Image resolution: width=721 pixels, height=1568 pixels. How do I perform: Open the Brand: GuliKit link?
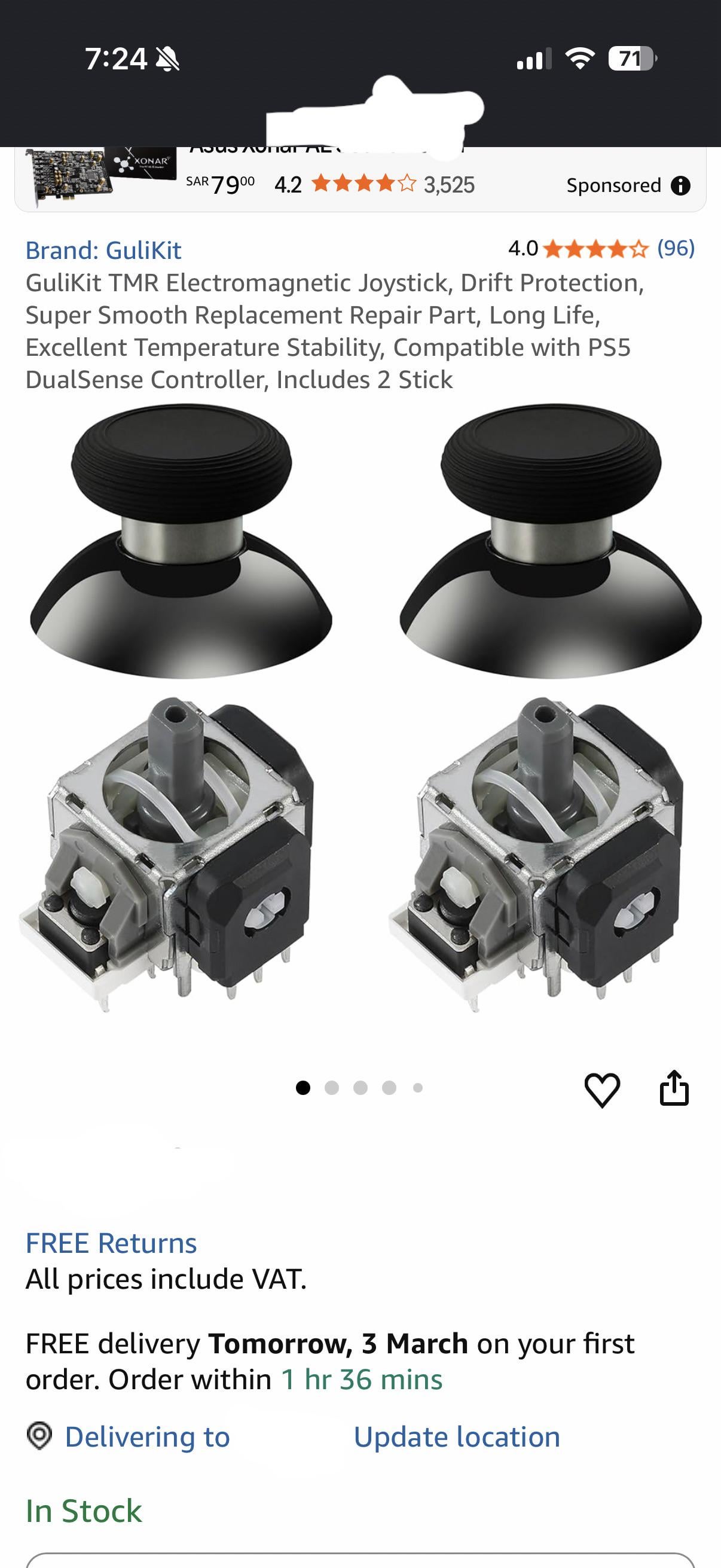[103, 251]
